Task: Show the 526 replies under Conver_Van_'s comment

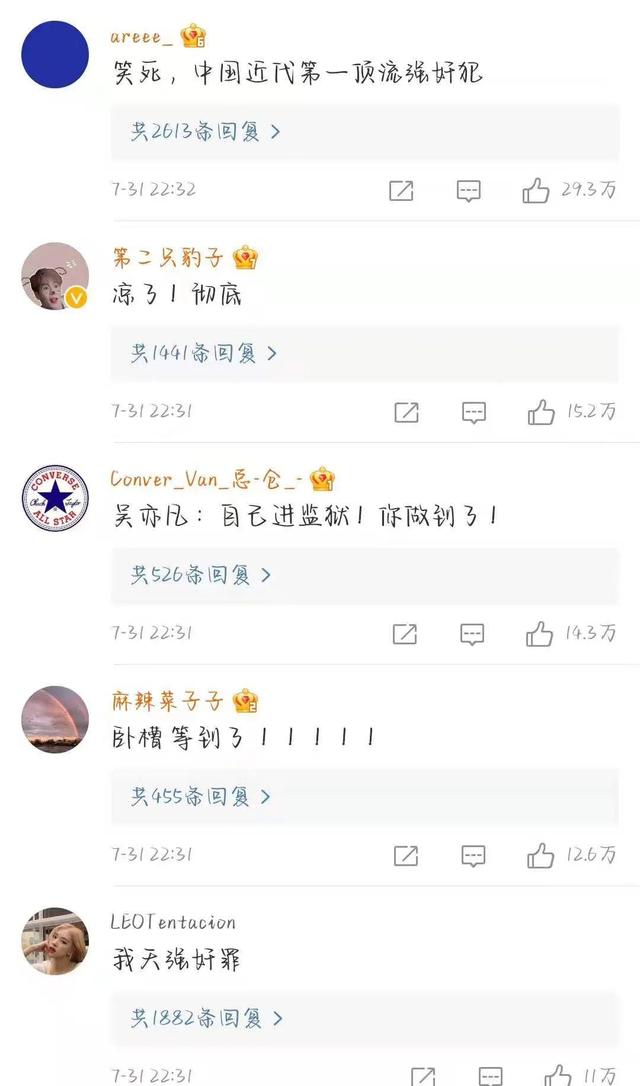Action: click(x=200, y=575)
